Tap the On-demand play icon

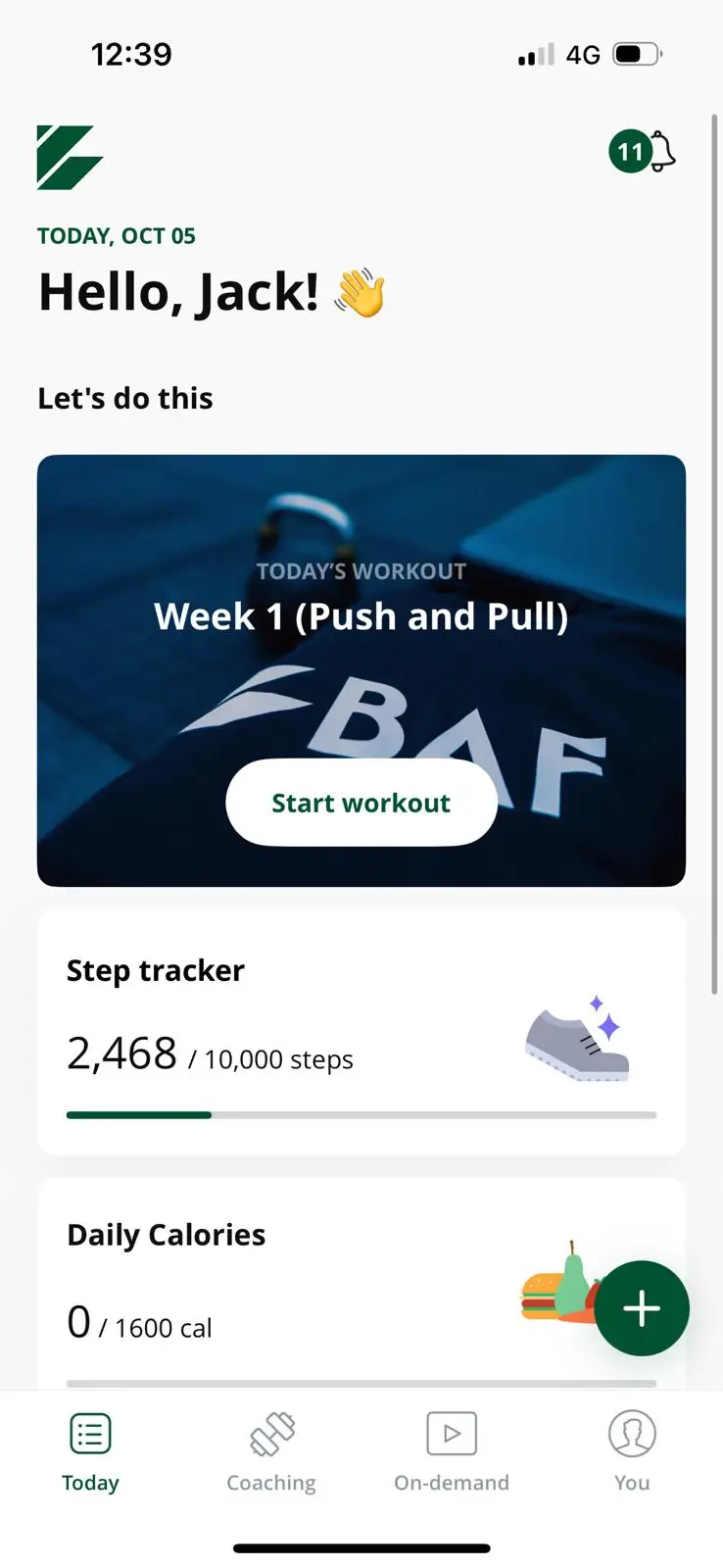tap(451, 1433)
